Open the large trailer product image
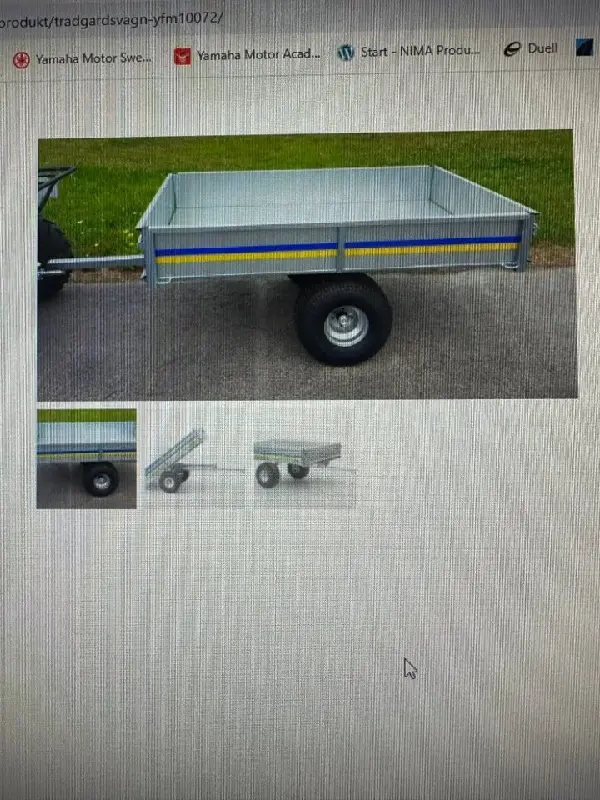 pyautogui.click(x=306, y=265)
